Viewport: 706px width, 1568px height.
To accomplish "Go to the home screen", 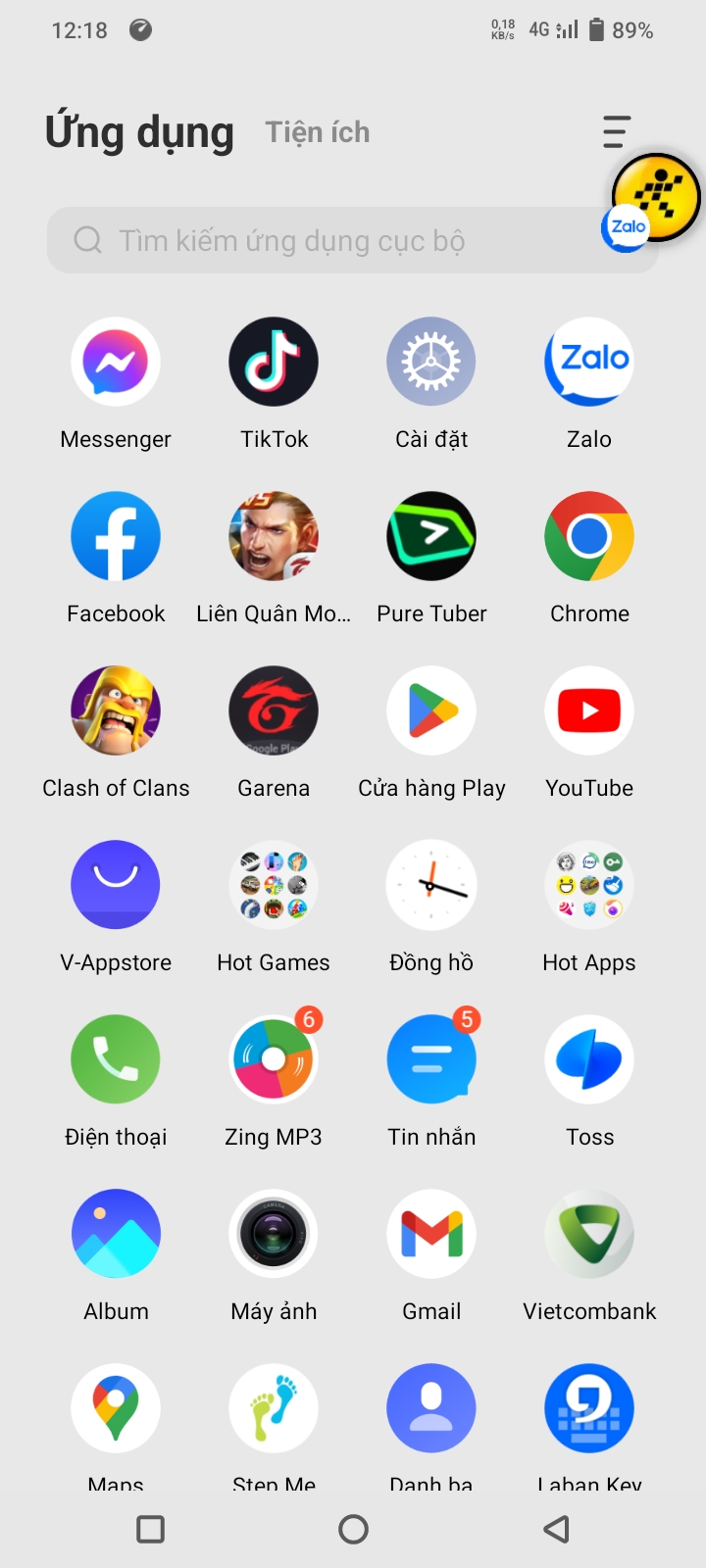I will click(353, 1529).
